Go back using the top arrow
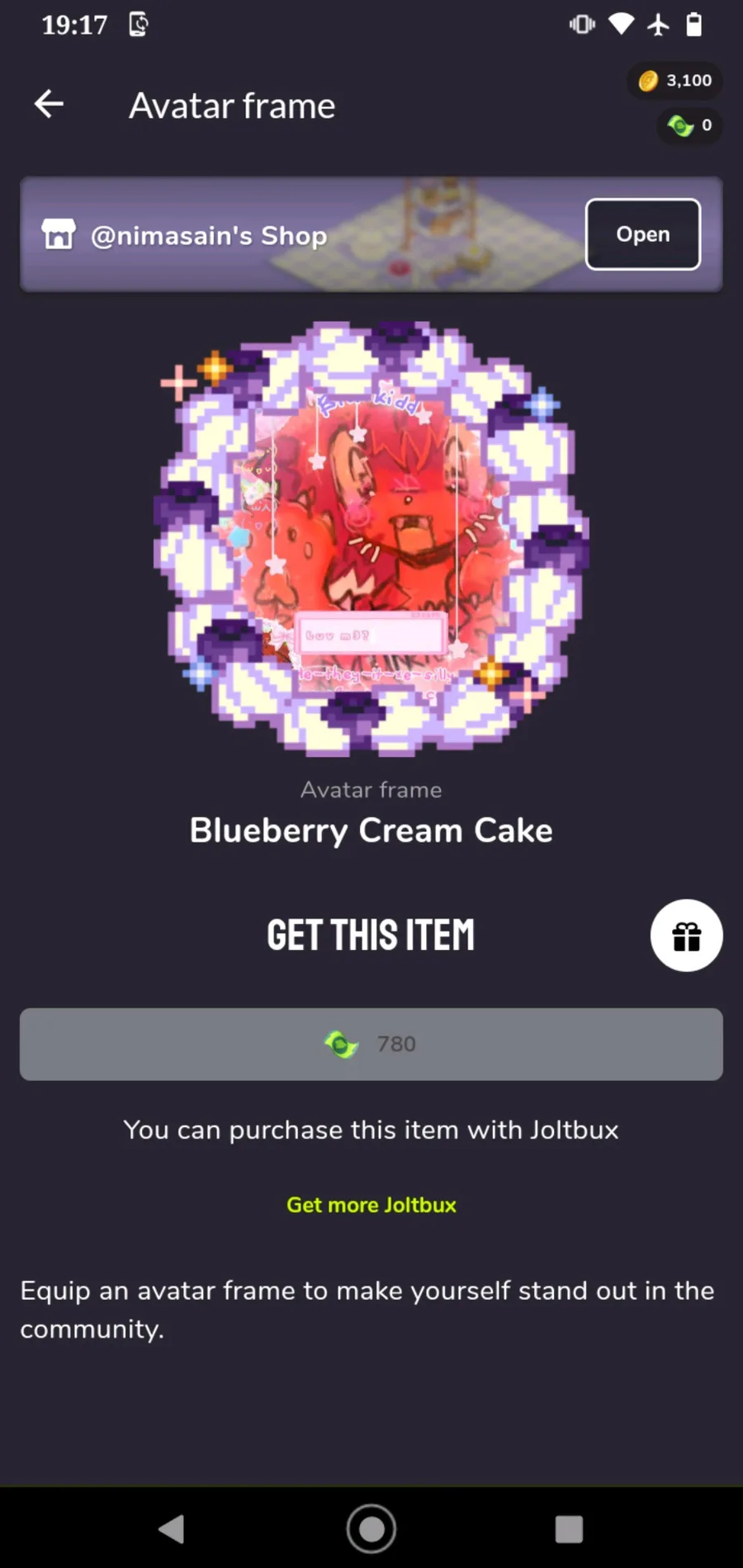This screenshot has height=1568, width=743. click(x=49, y=104)
